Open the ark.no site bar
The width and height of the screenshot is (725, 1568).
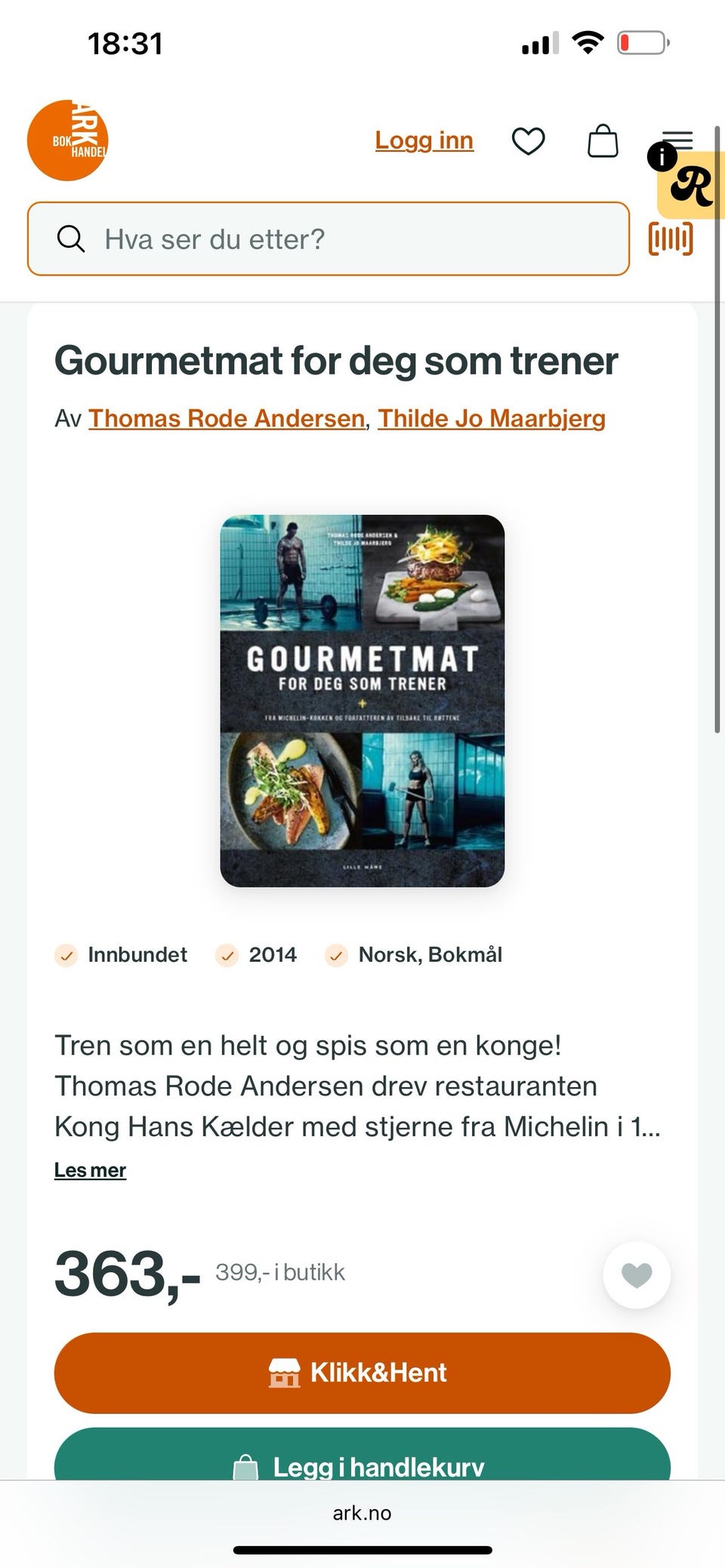coord(362,1512)
